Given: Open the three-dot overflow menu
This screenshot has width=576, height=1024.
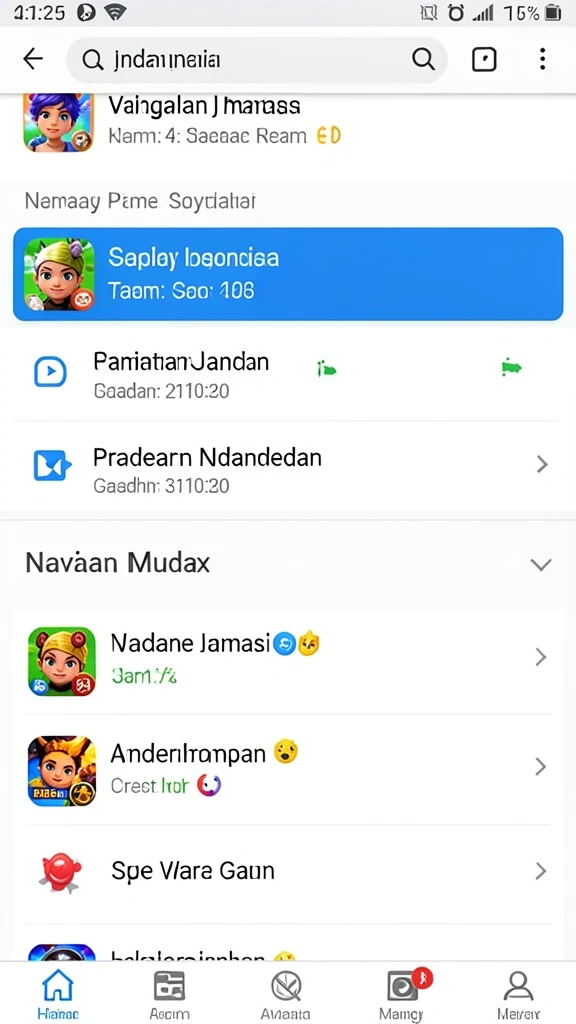Looking at the screenshot, I should [x=542, y=59].
